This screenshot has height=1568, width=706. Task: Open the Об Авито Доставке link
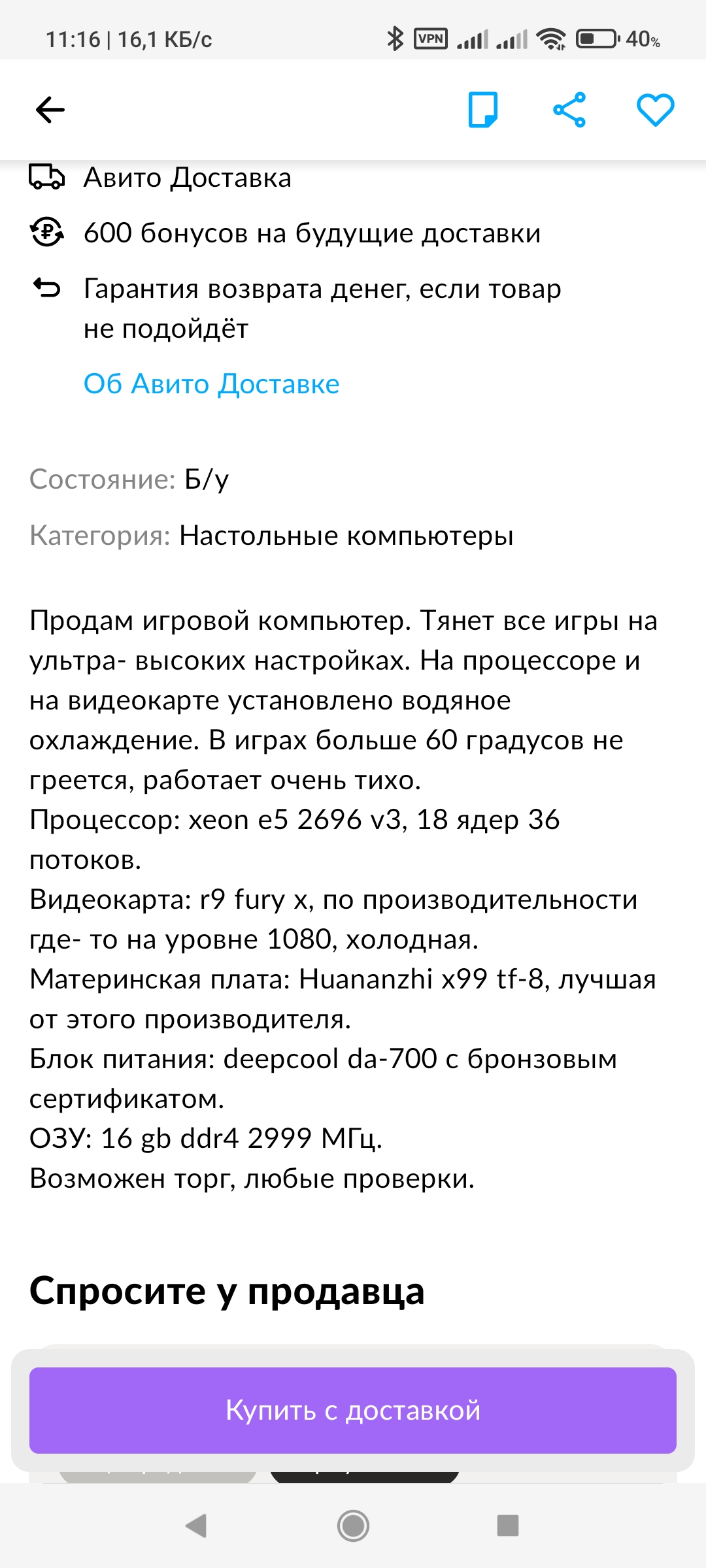(211, 384)
